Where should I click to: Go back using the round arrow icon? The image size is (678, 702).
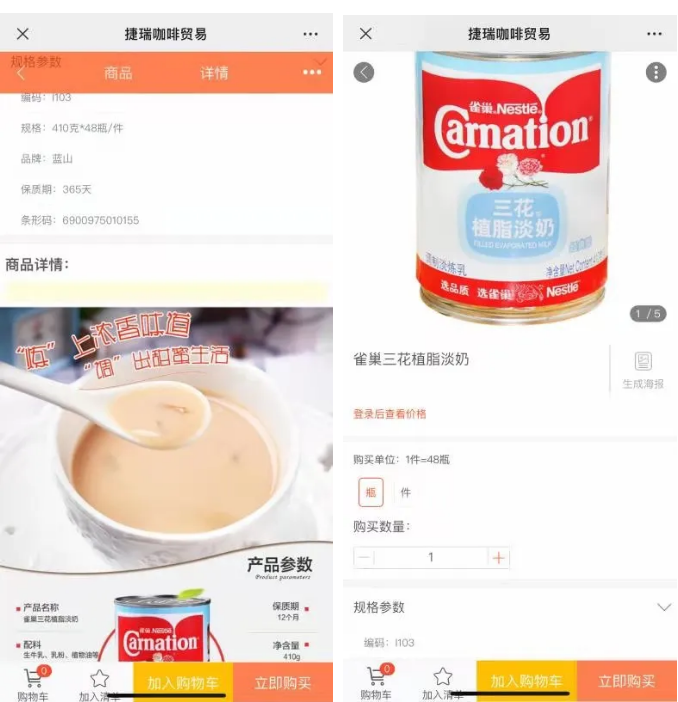click(364, 72)
